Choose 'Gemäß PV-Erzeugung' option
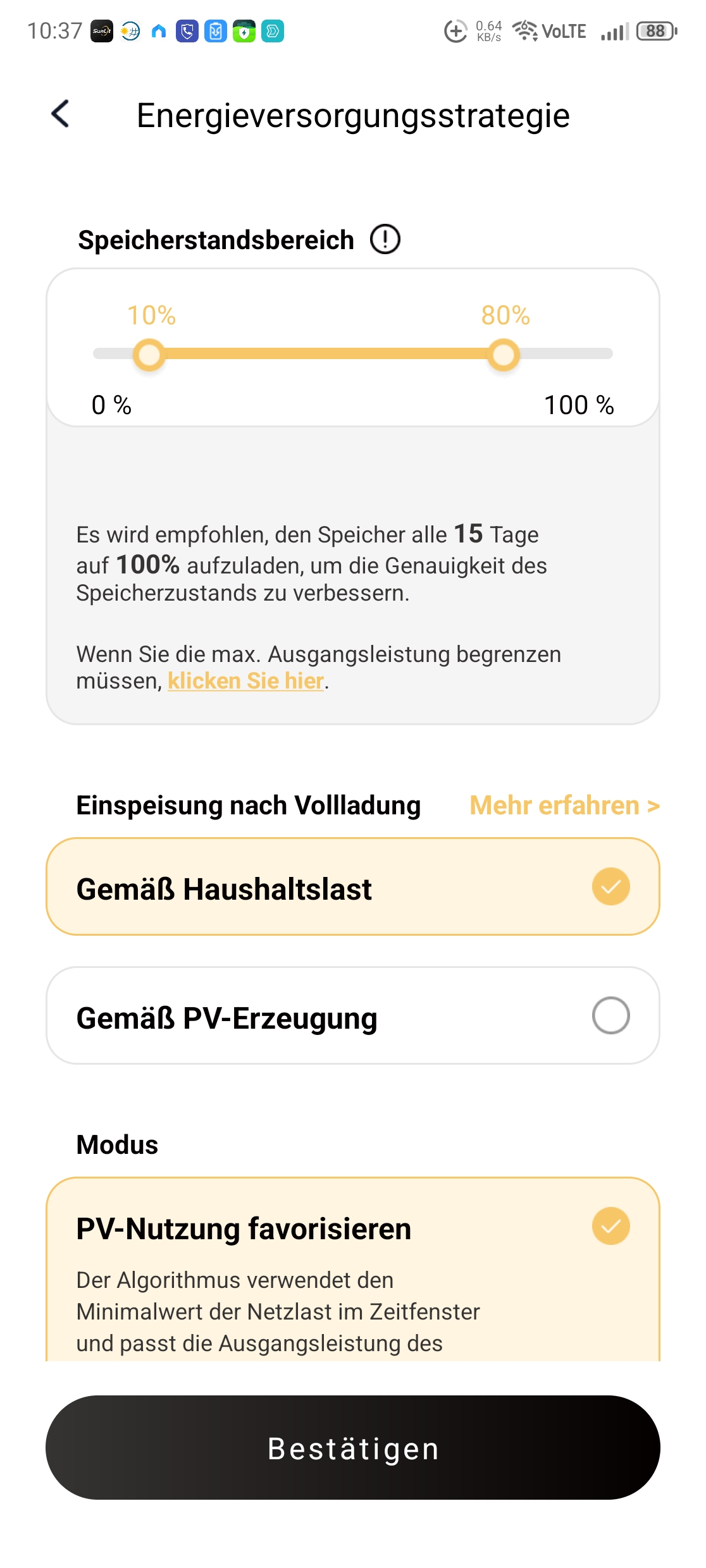 (x=353, y=1016)
